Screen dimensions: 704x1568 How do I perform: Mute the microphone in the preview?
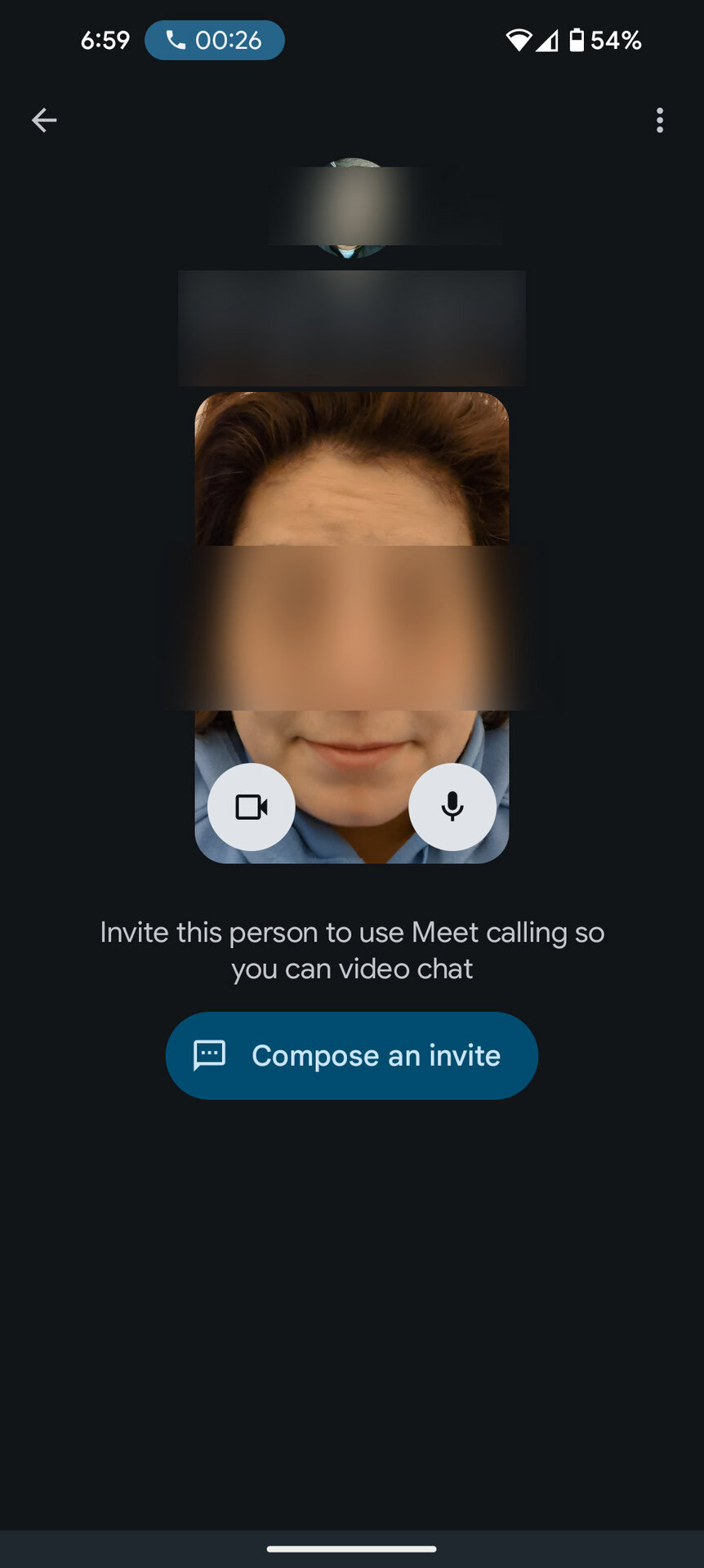(x=452, y=807)
